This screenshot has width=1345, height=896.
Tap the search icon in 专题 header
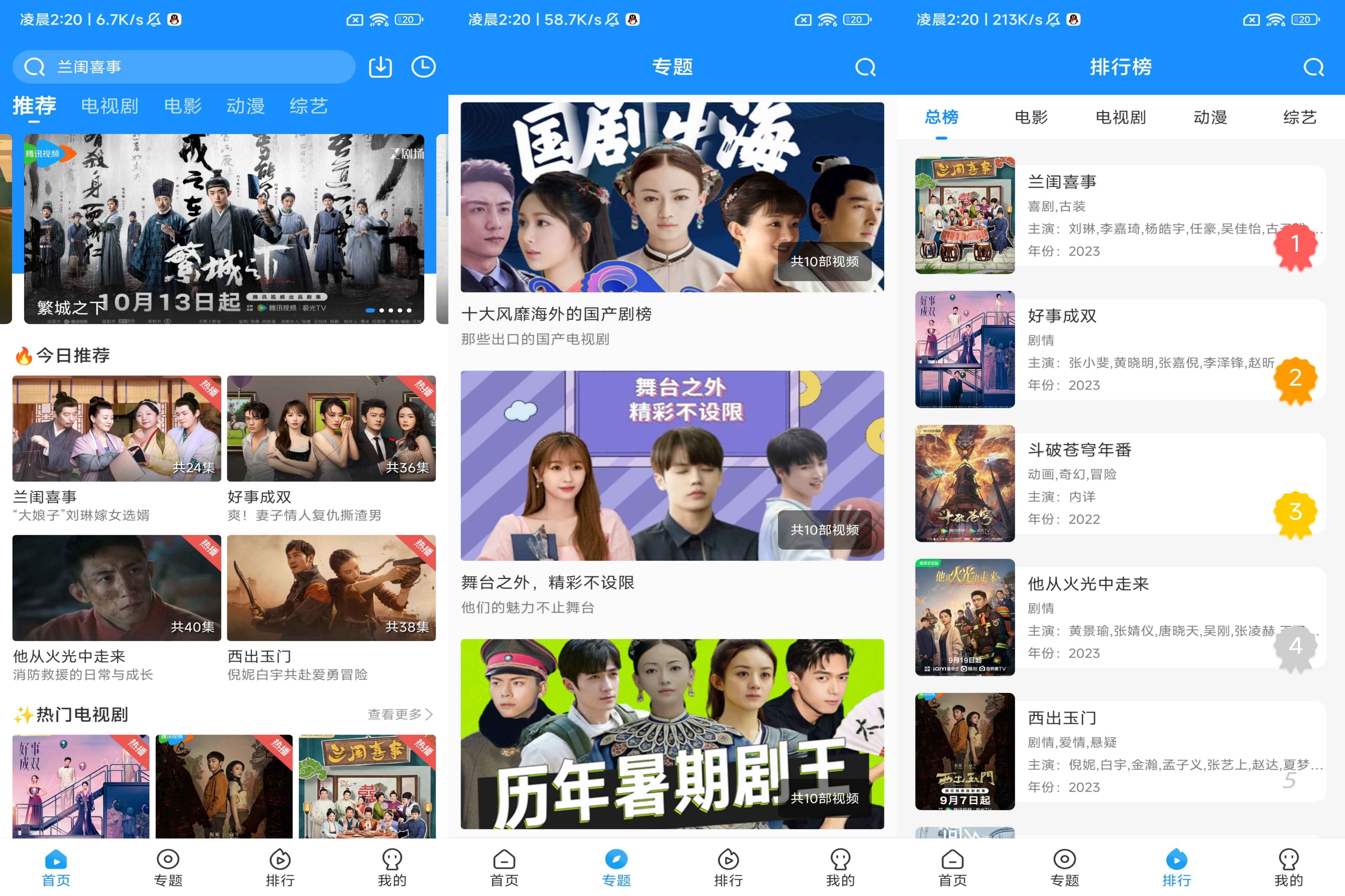pos(865,68)
